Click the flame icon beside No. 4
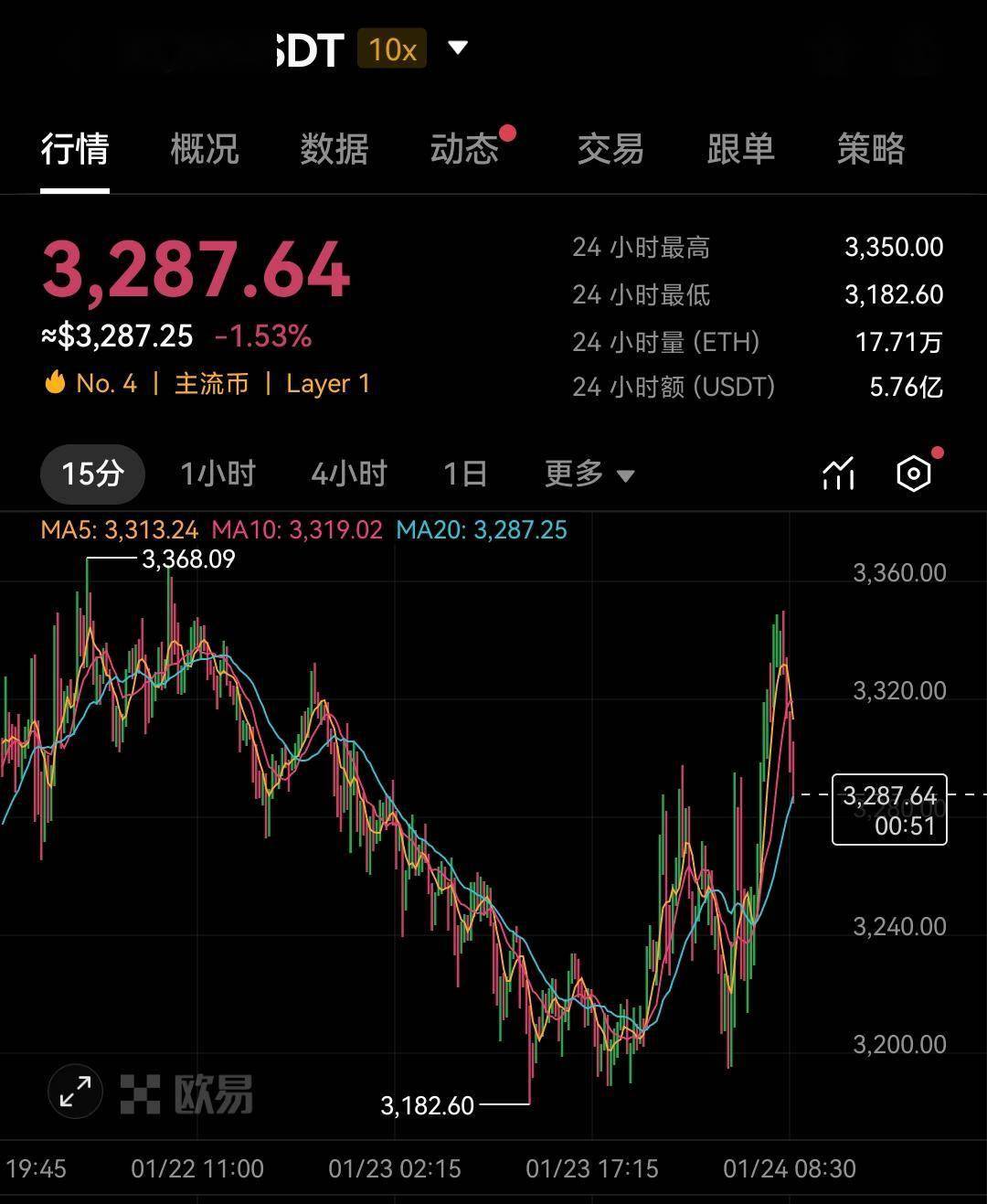Image resolution: width=987 pixels, height=1204 pixels. [57, 383]
